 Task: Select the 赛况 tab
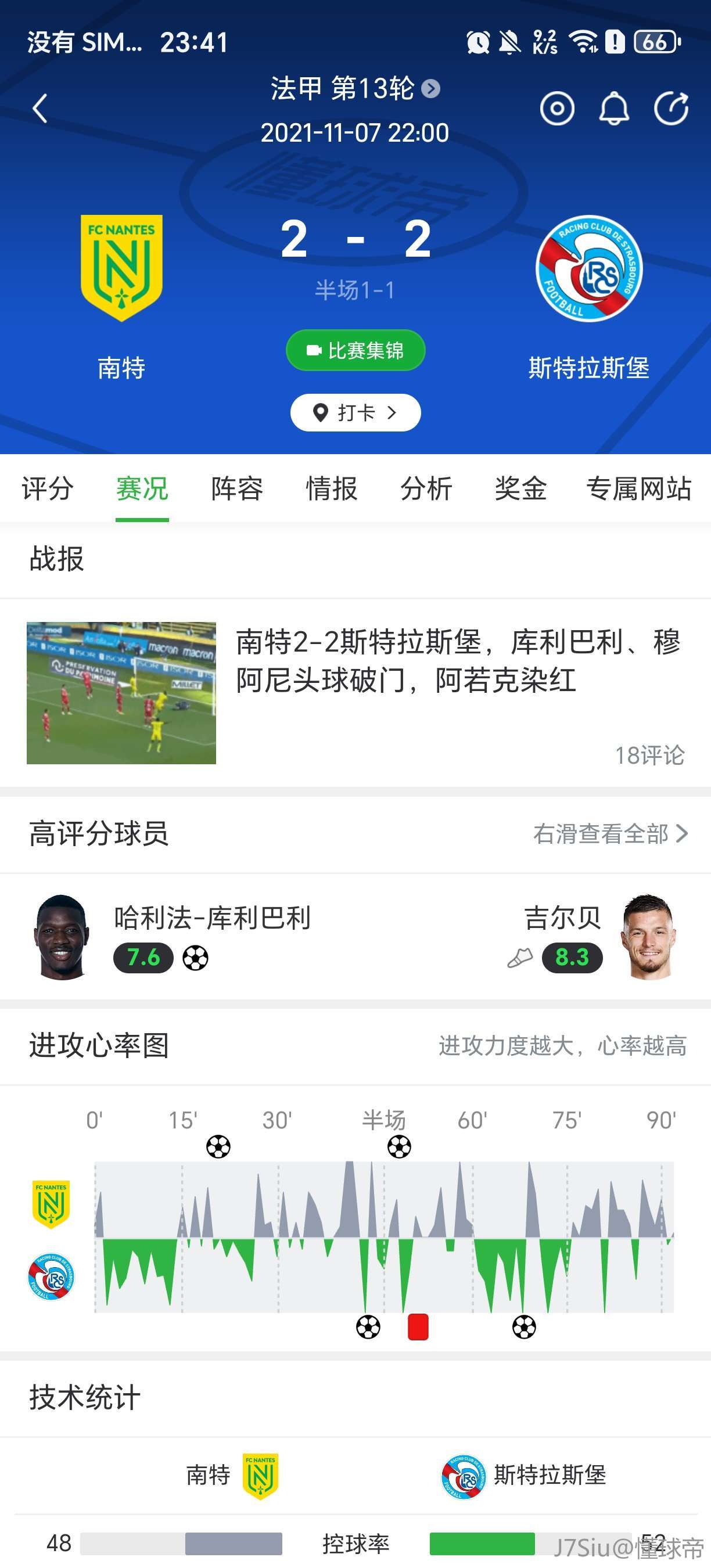(x=142, y=489)
